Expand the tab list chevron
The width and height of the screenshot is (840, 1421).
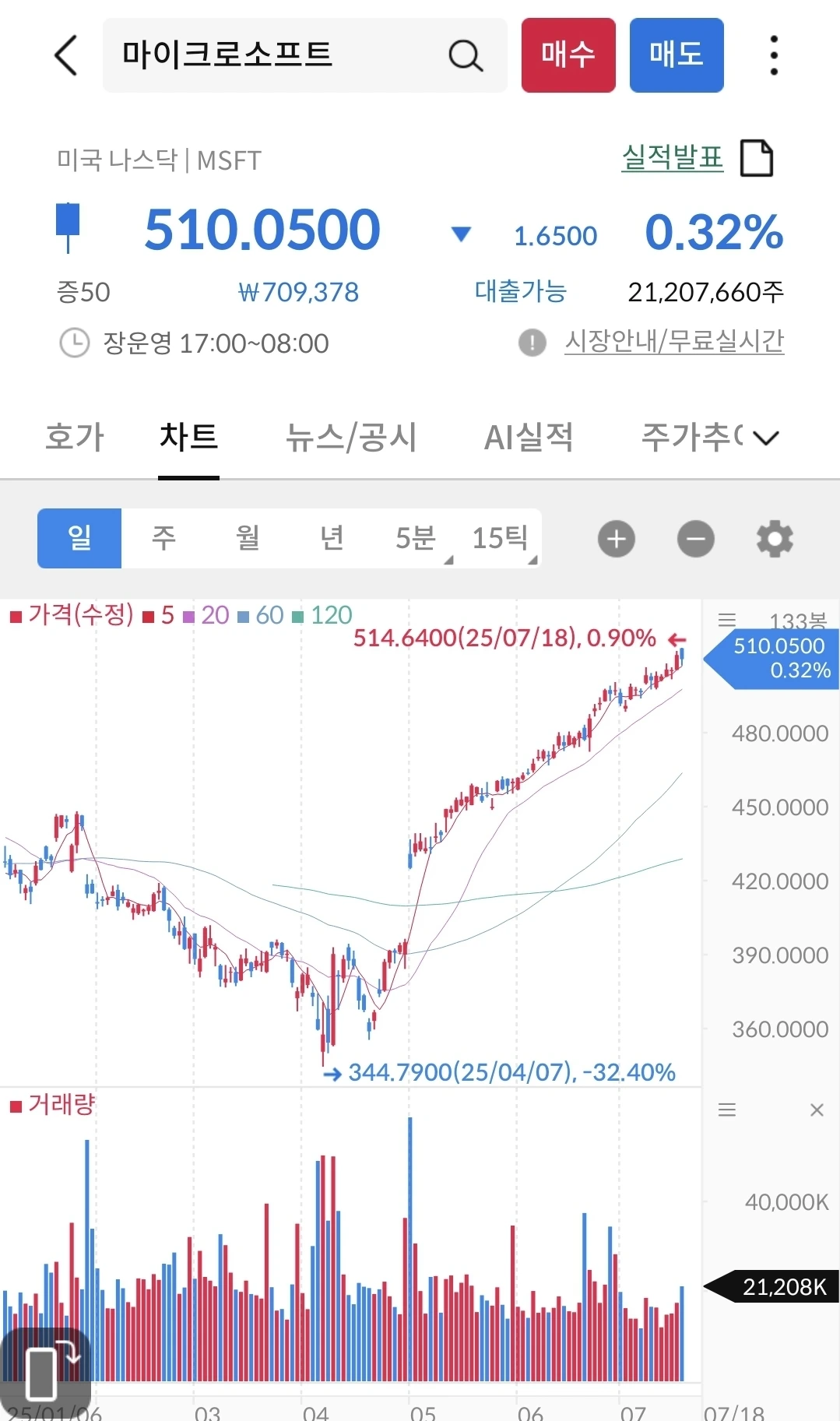coord(766,438)
